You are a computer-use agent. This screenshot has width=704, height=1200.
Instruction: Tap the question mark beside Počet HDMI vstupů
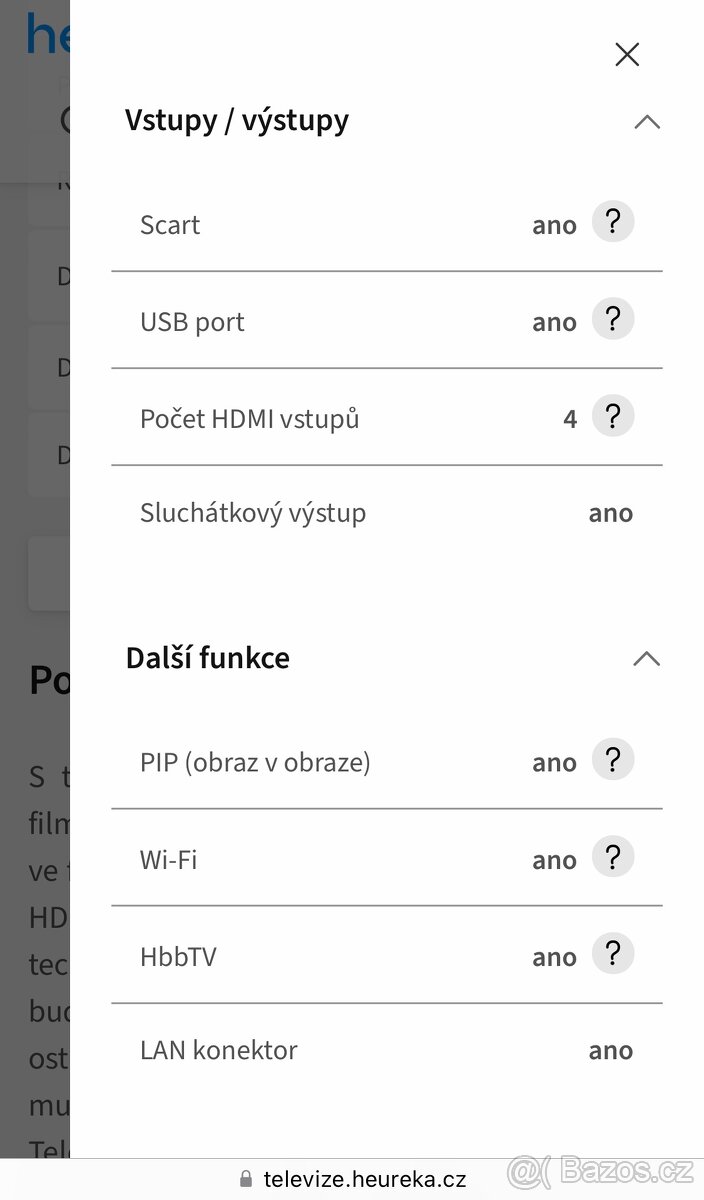tap(613, 416)
